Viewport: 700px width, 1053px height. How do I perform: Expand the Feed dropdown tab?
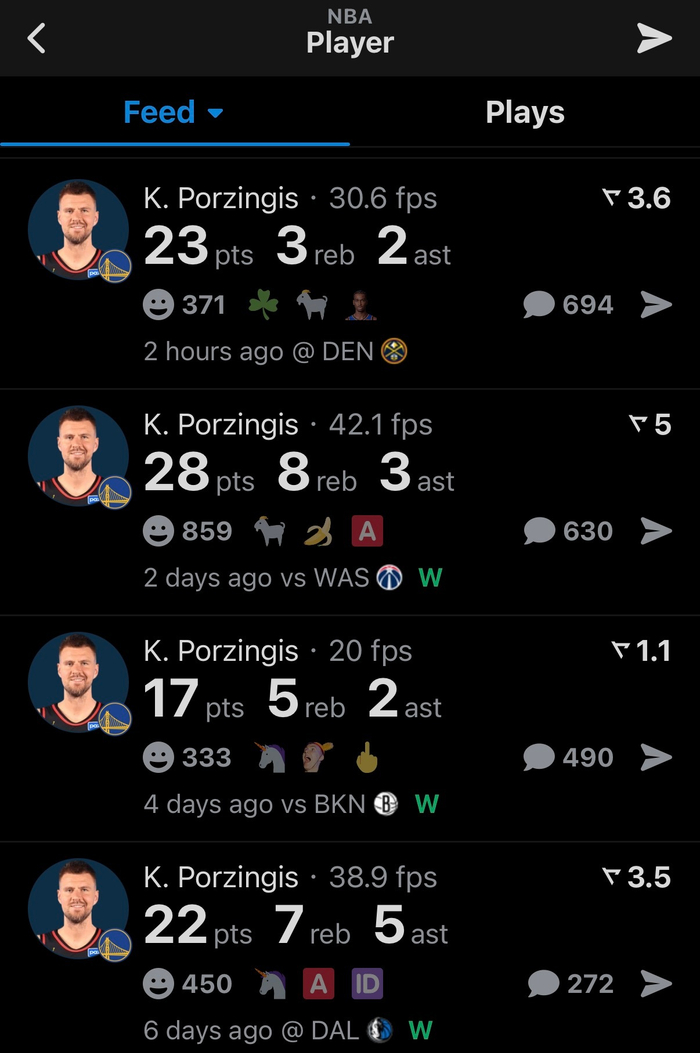(174, 113)
